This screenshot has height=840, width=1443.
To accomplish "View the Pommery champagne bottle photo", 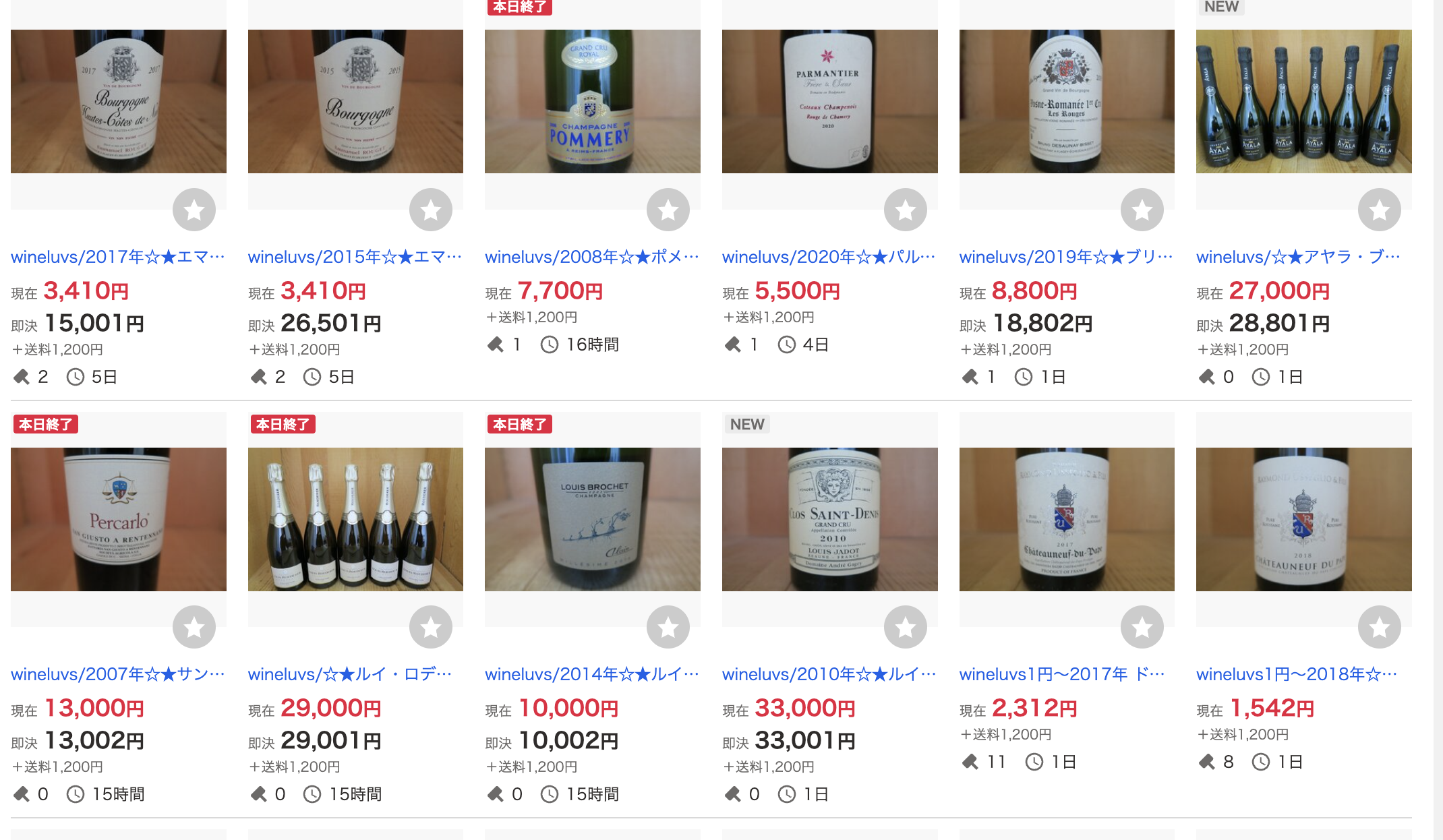I will click(x=592, y=101).
